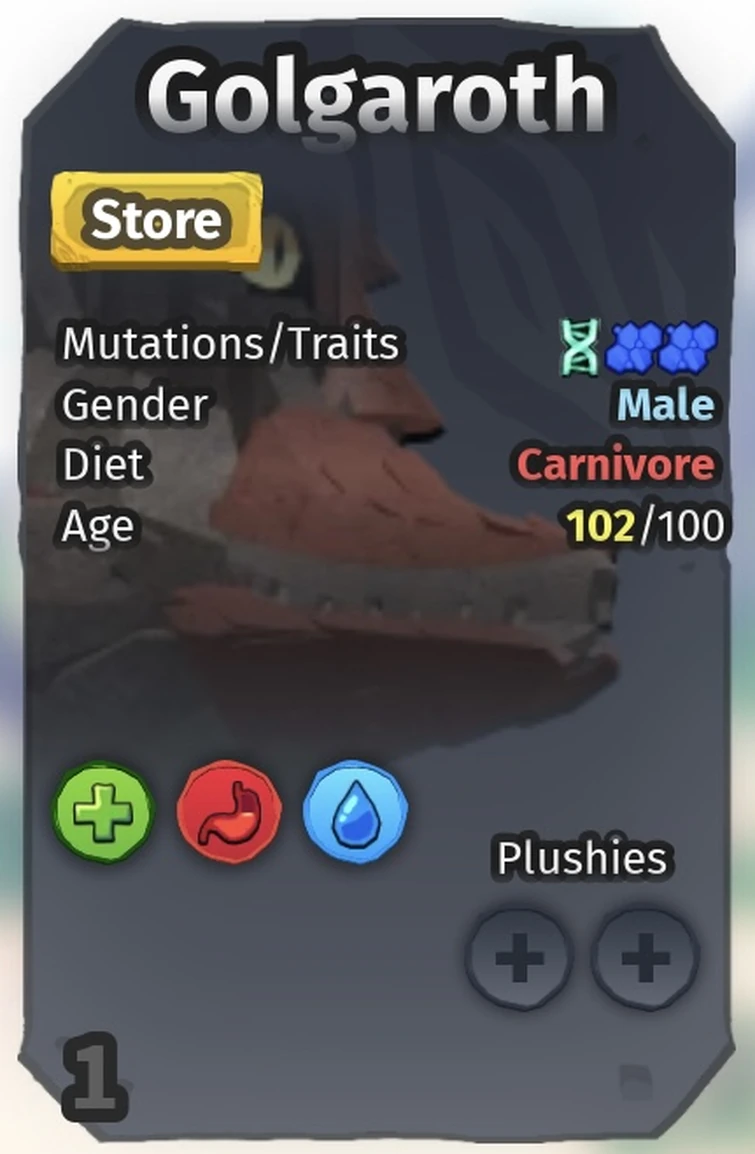755x1154 pixels.
Task: Tap the blue water drop icon
Action: 355,812
